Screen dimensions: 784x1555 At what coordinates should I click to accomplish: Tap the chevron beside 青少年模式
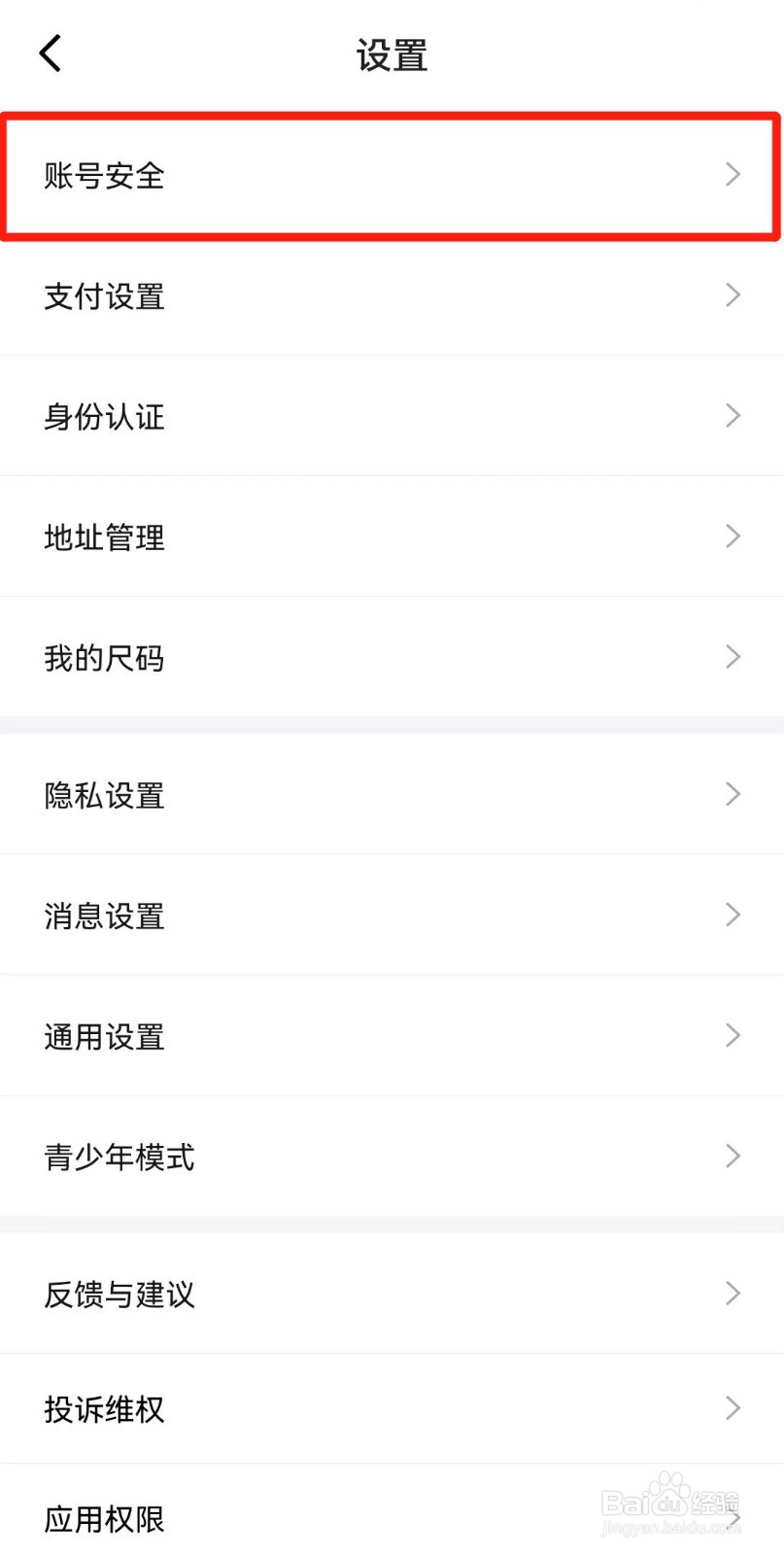point(733,1157)
